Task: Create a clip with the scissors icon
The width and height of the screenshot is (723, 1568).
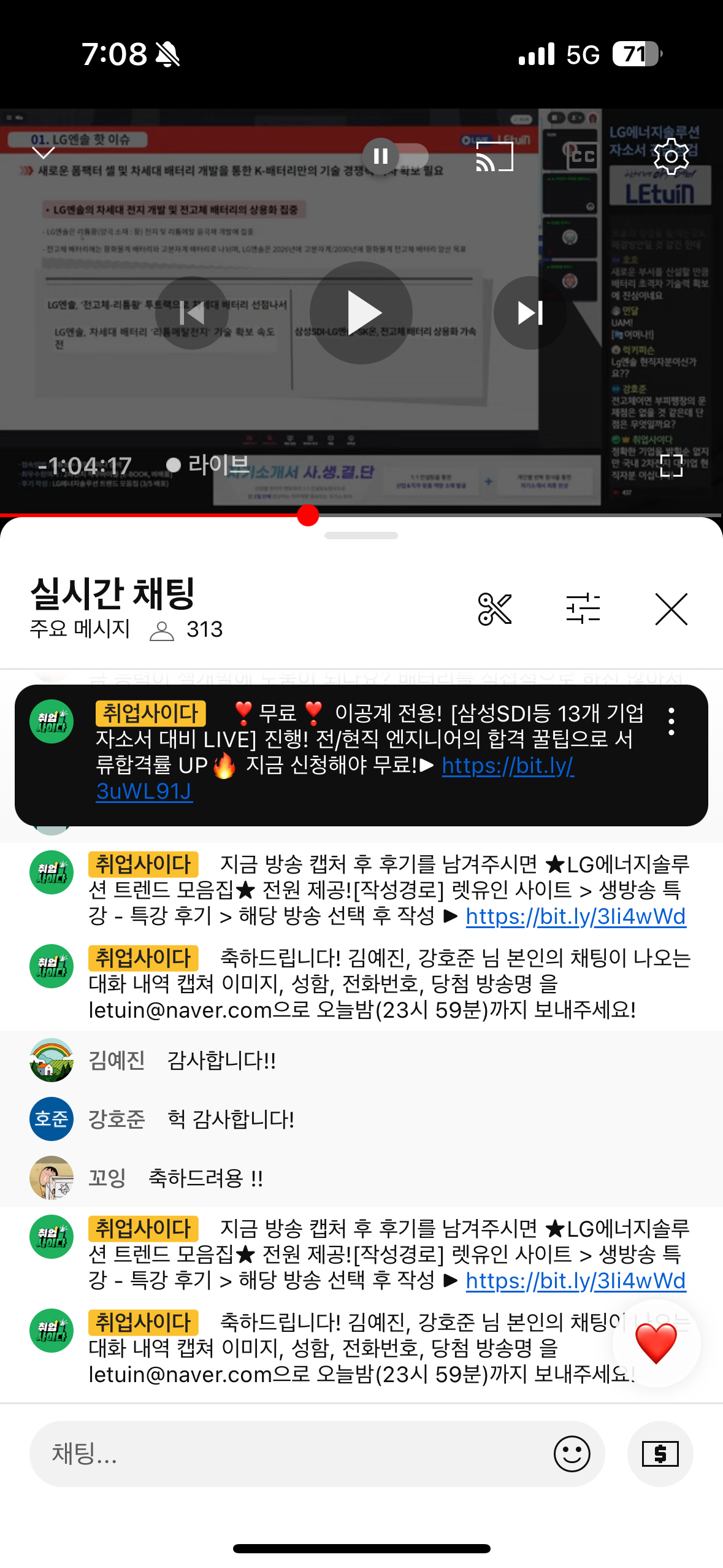Action: (494, 609)
